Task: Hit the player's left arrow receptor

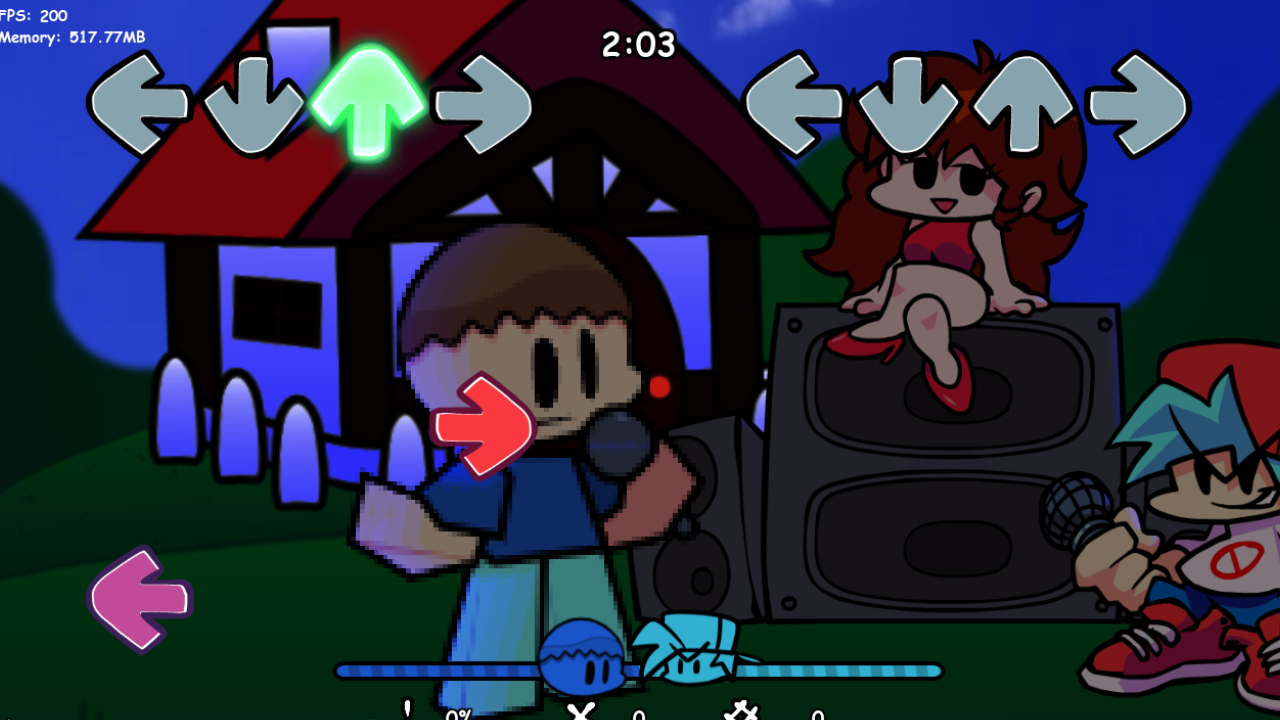Action: (x=793, y=104)
